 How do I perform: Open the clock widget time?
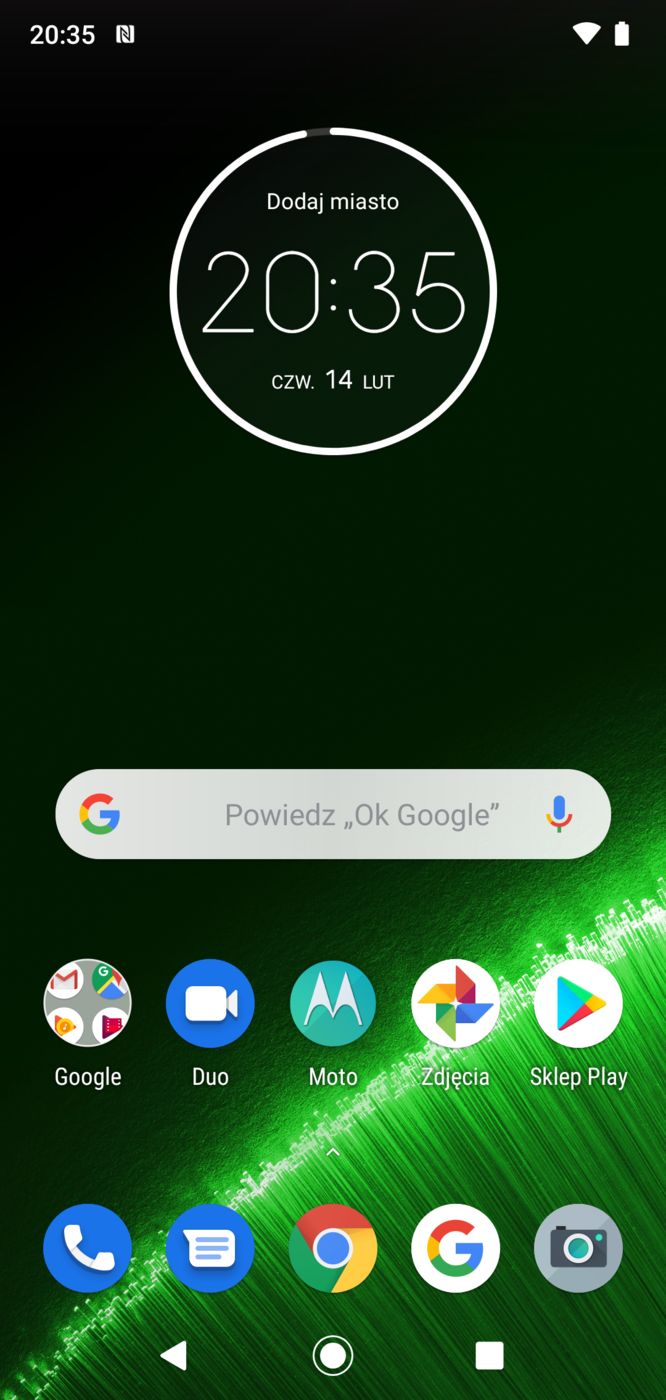pyautogui.click(x=333, y=292)
